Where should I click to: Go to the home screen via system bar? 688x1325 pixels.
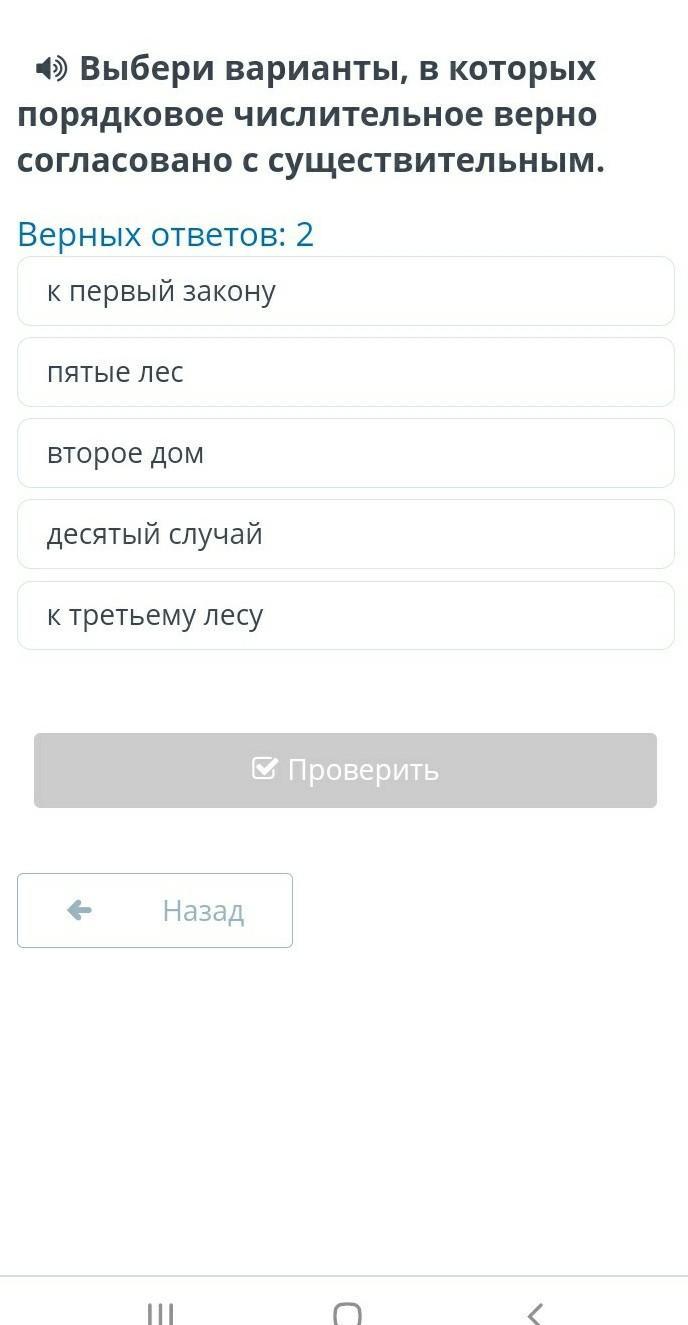tap(347, 1312)
